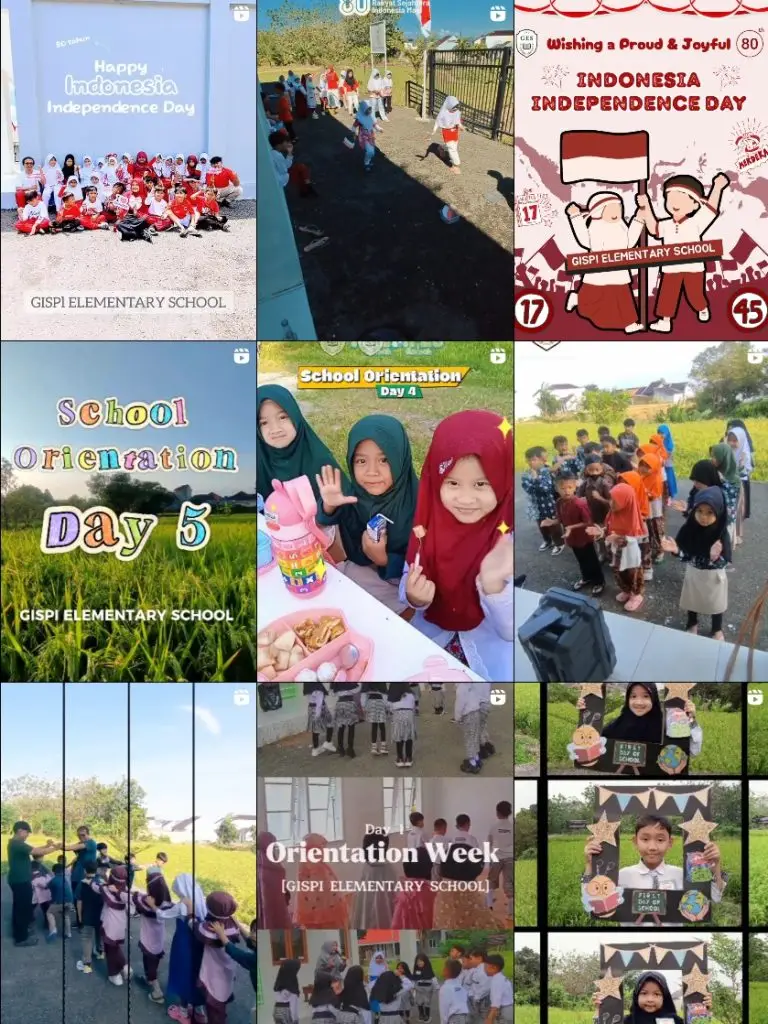Open the reel of children running outdoors
This screenshot has height=1024, width=768.
[x=385, y=170]
